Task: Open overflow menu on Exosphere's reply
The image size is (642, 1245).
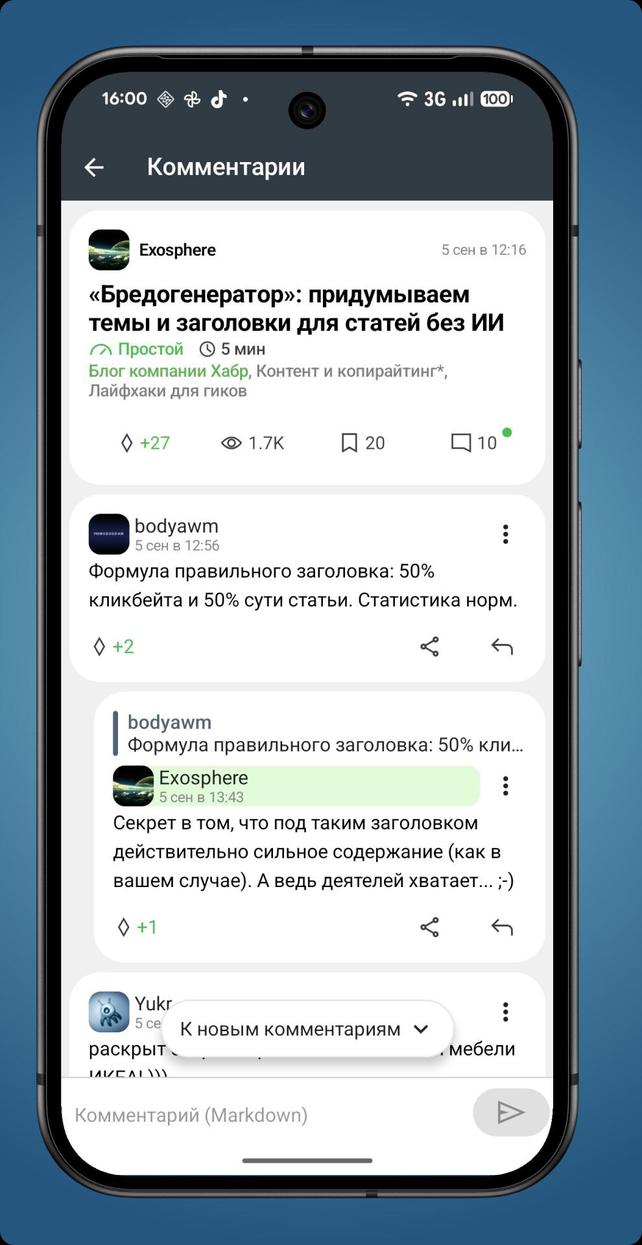Action: tap(505, 786)
